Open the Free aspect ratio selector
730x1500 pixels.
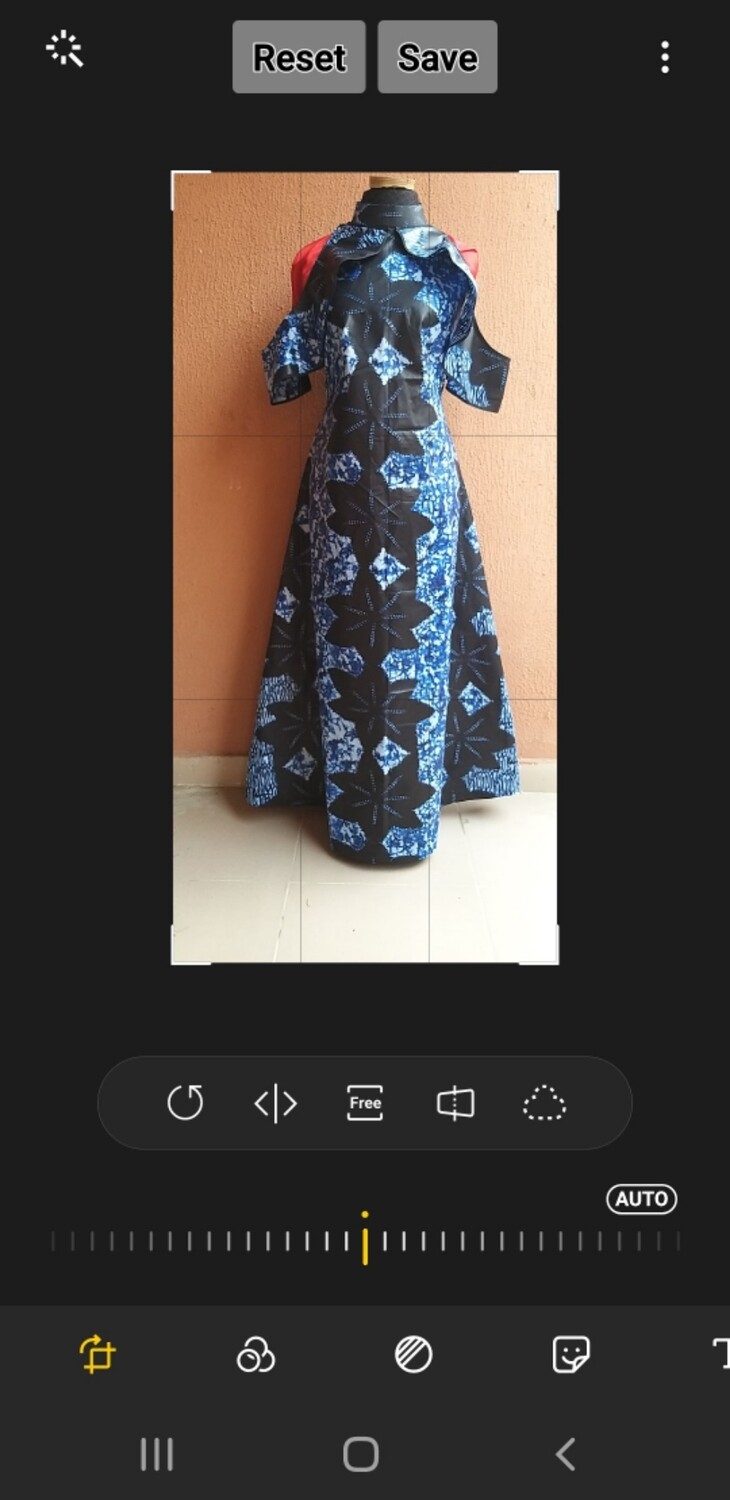[x=364, y=1103]
